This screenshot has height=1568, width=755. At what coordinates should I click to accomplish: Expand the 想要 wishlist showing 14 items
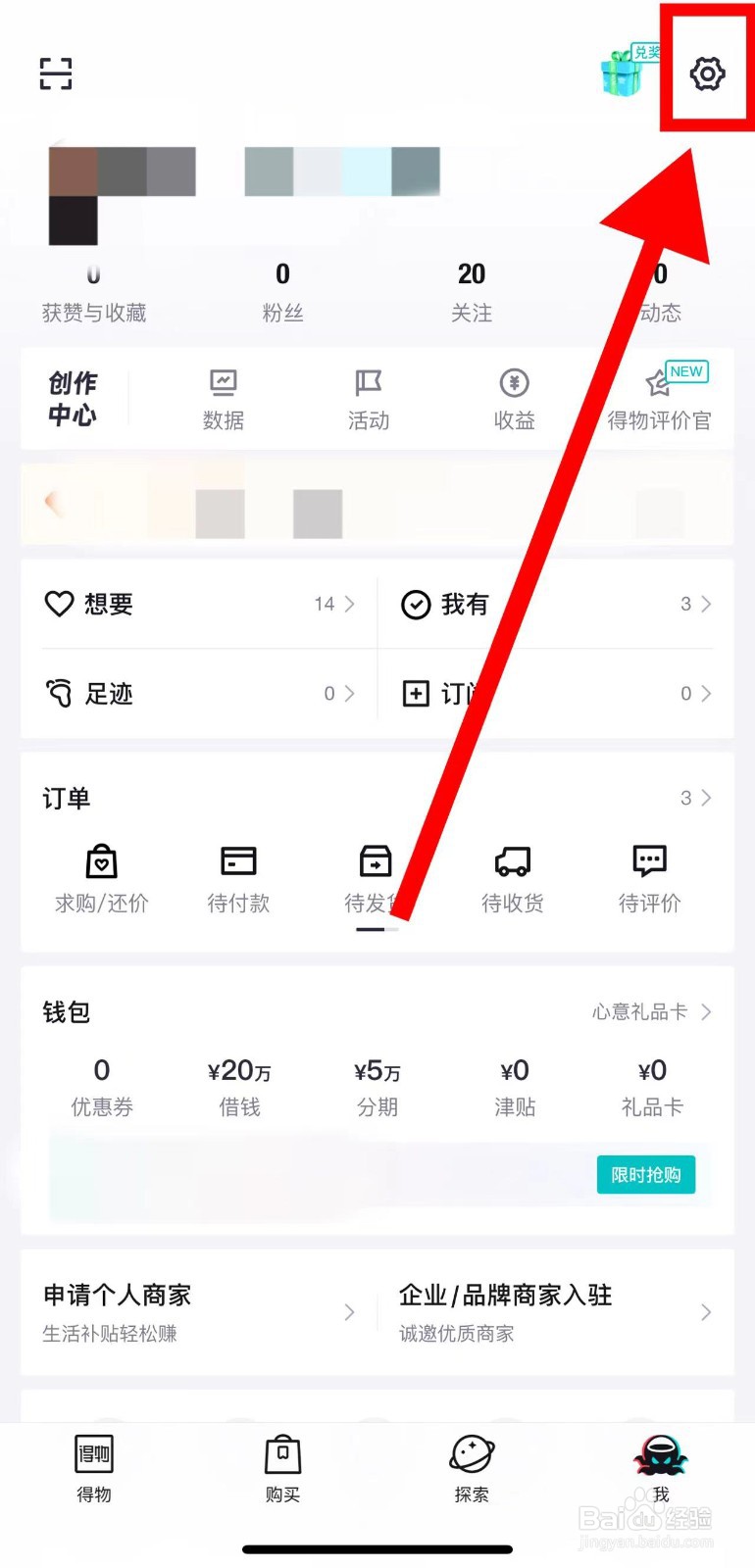tap(196, 604)
